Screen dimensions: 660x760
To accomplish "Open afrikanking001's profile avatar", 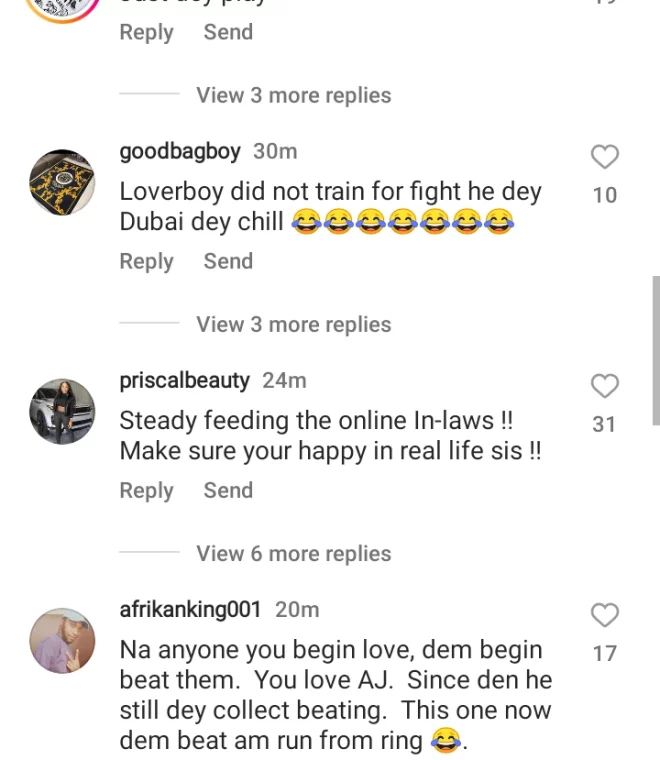I will tap(62, 640).
